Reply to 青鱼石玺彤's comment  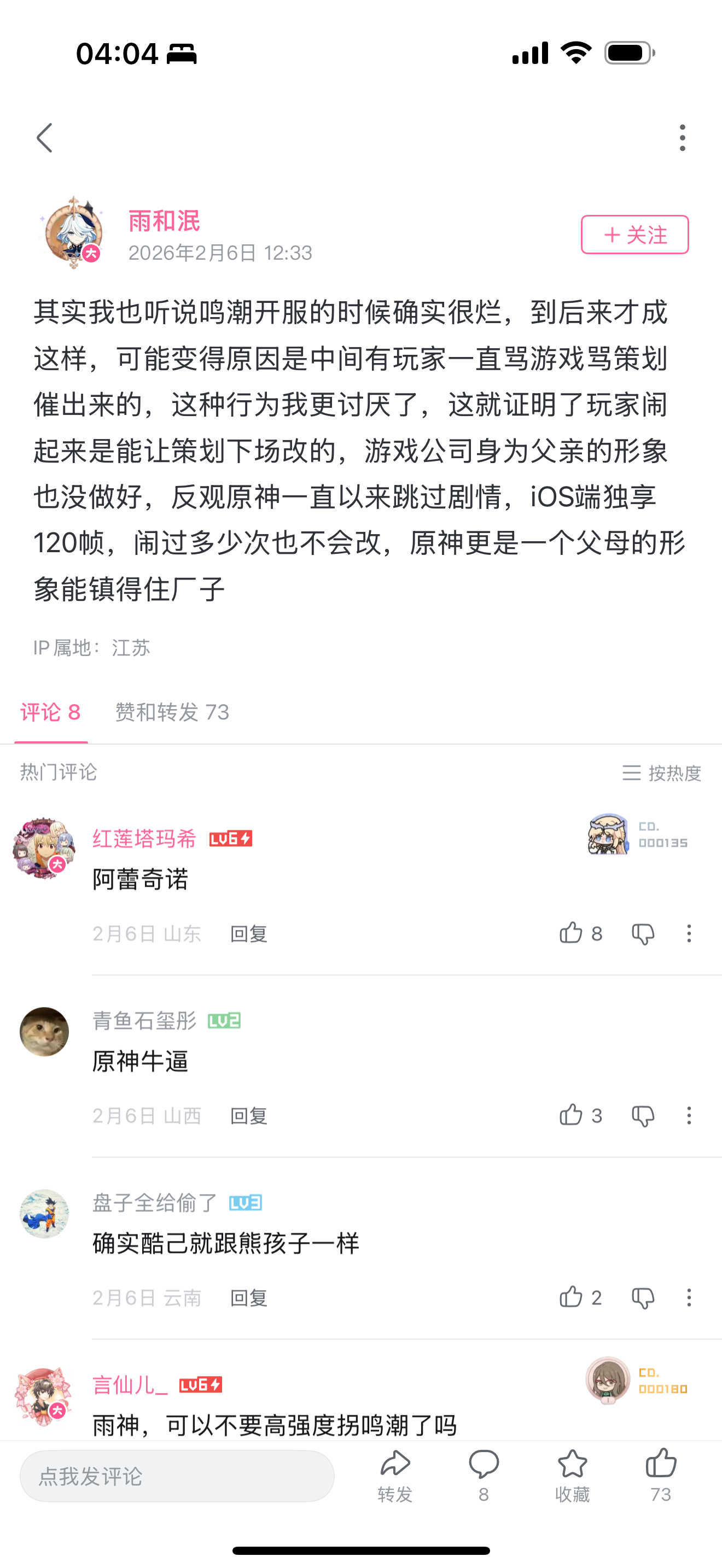point(248,1116)
